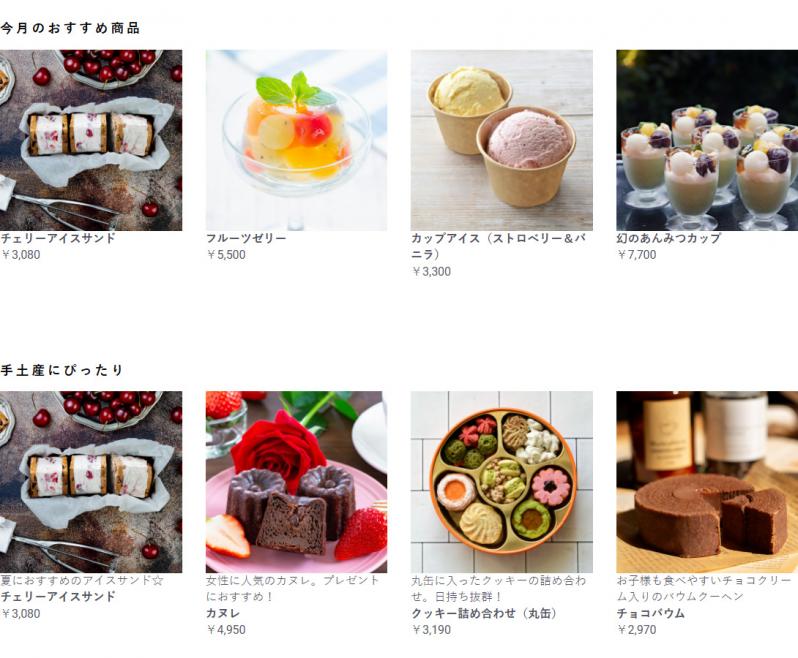View the チョコバウム product

click(x=706, y=481)
